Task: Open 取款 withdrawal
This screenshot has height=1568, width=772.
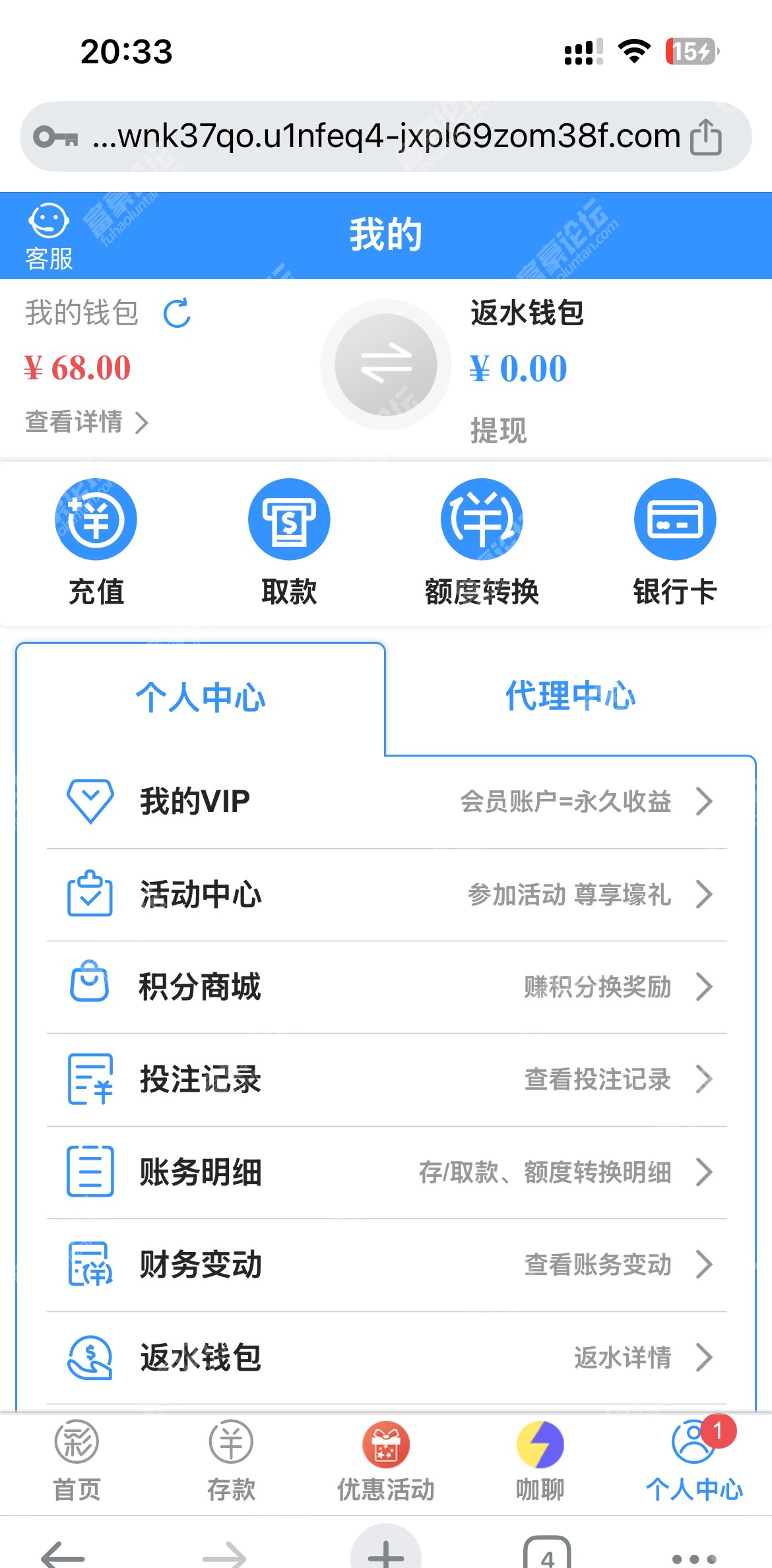Action: click(x=289, y=542)
